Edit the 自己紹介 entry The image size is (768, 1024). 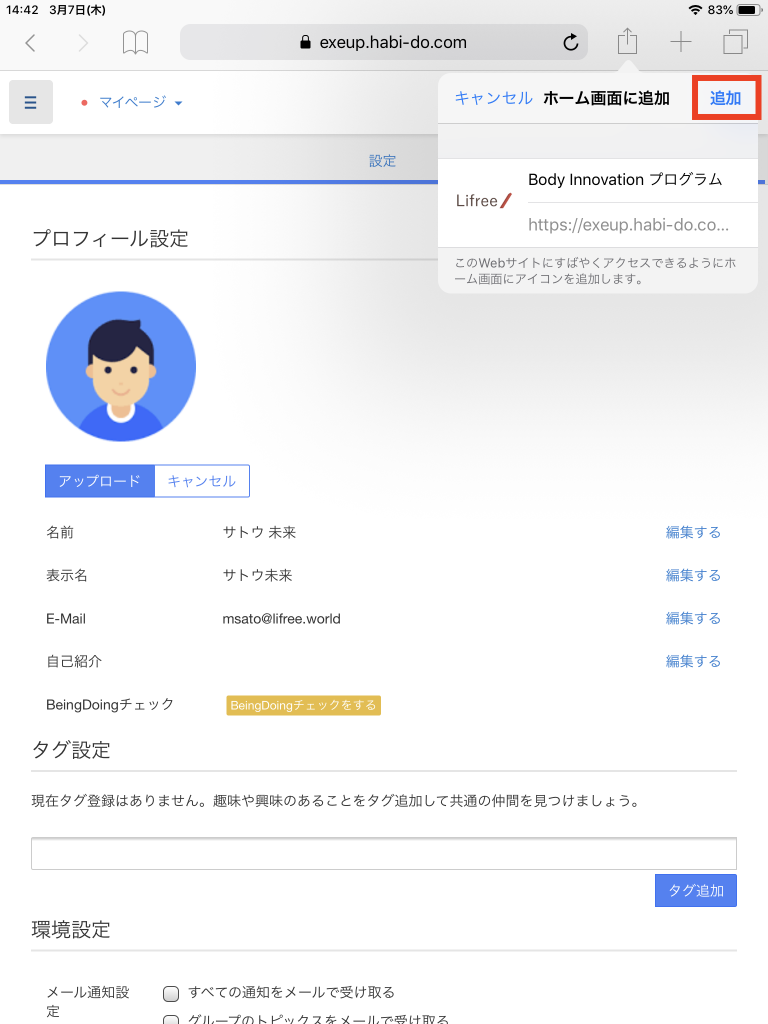click(693, 661)
